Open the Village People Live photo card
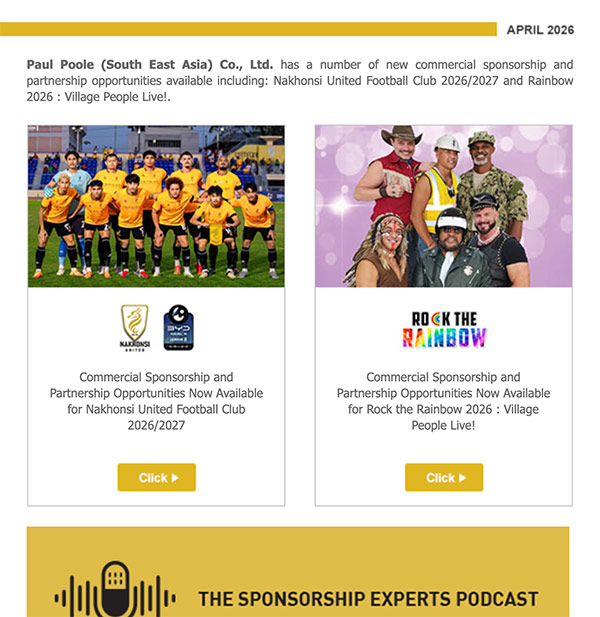The height and width of the screenshot is (617, 600). (443, 206)
